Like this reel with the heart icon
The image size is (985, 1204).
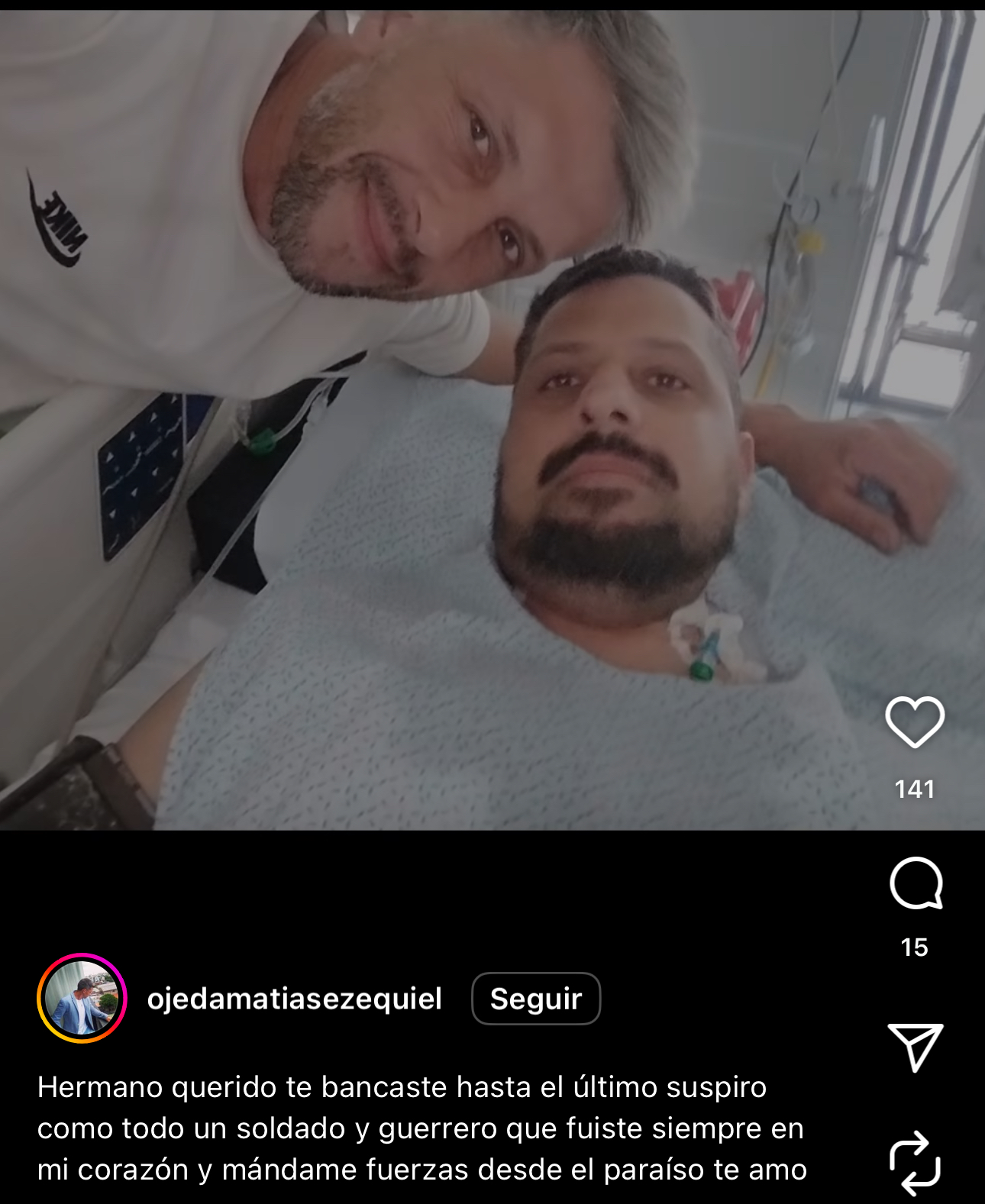point(915,721)
